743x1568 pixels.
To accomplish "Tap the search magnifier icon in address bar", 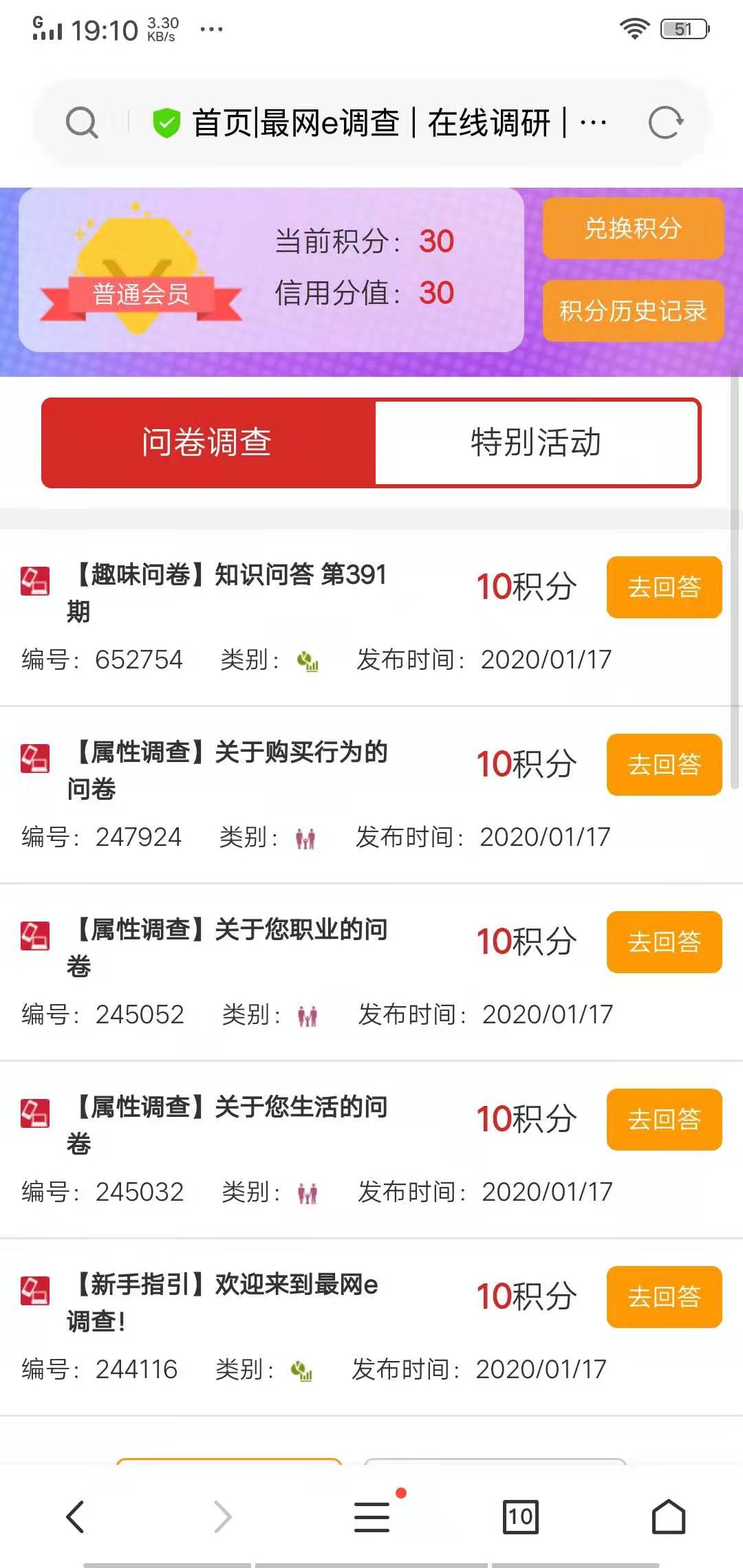I will click(82, 122).
